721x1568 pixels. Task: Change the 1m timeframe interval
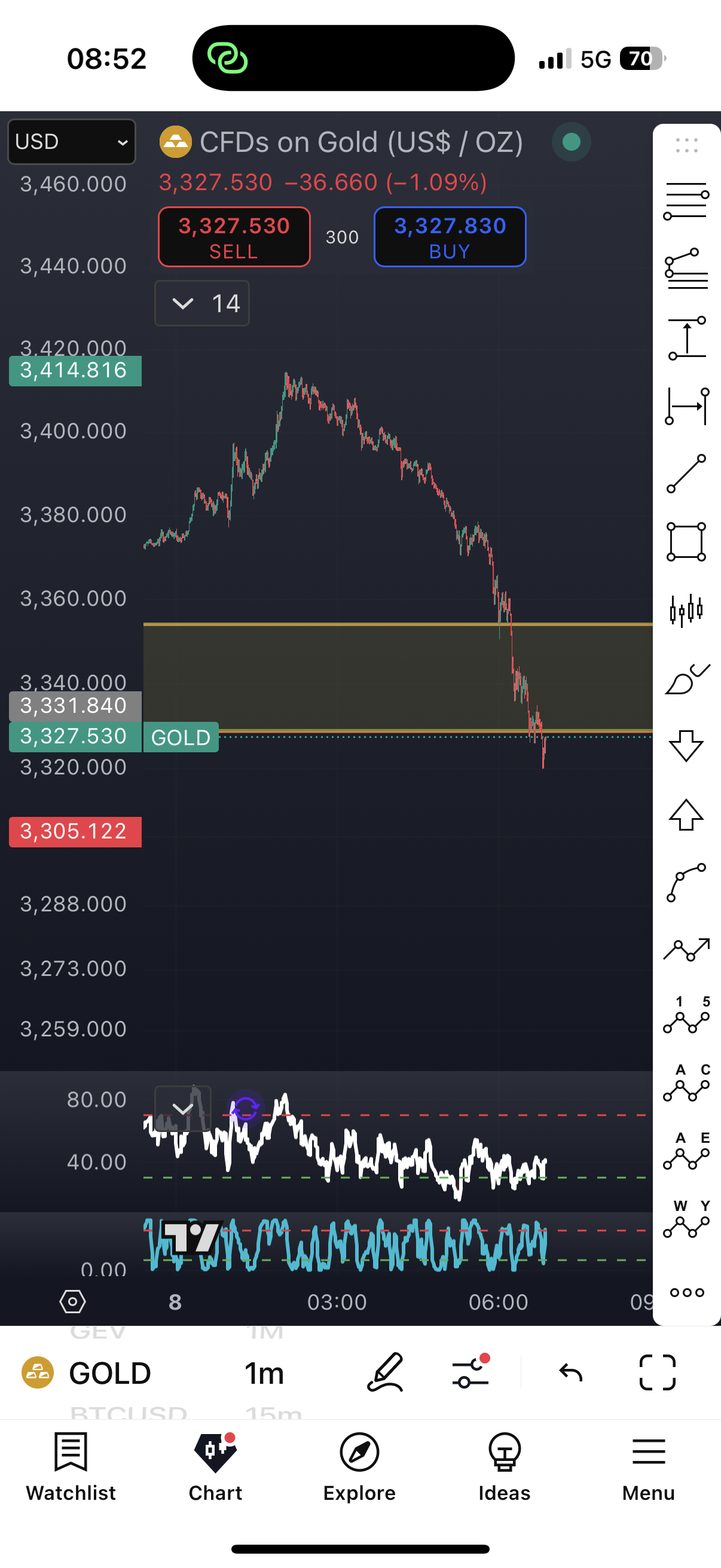(x=264, y=1373)
